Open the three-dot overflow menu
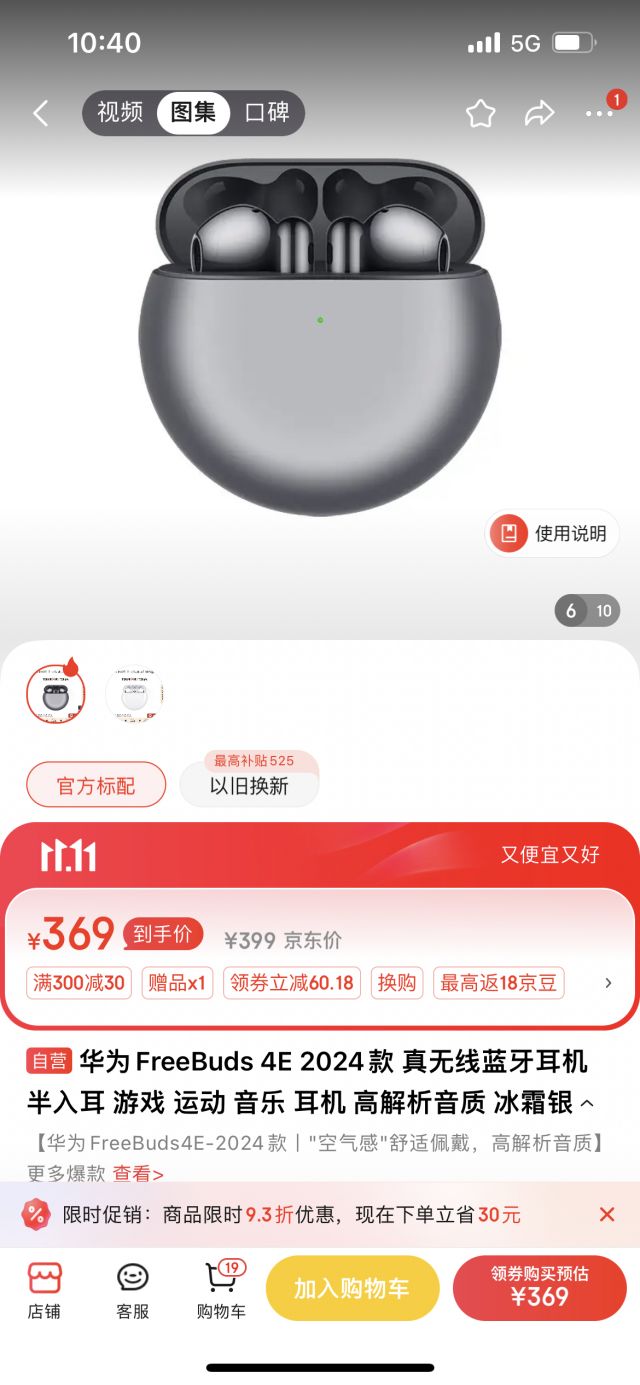 [x=599, y=114]
